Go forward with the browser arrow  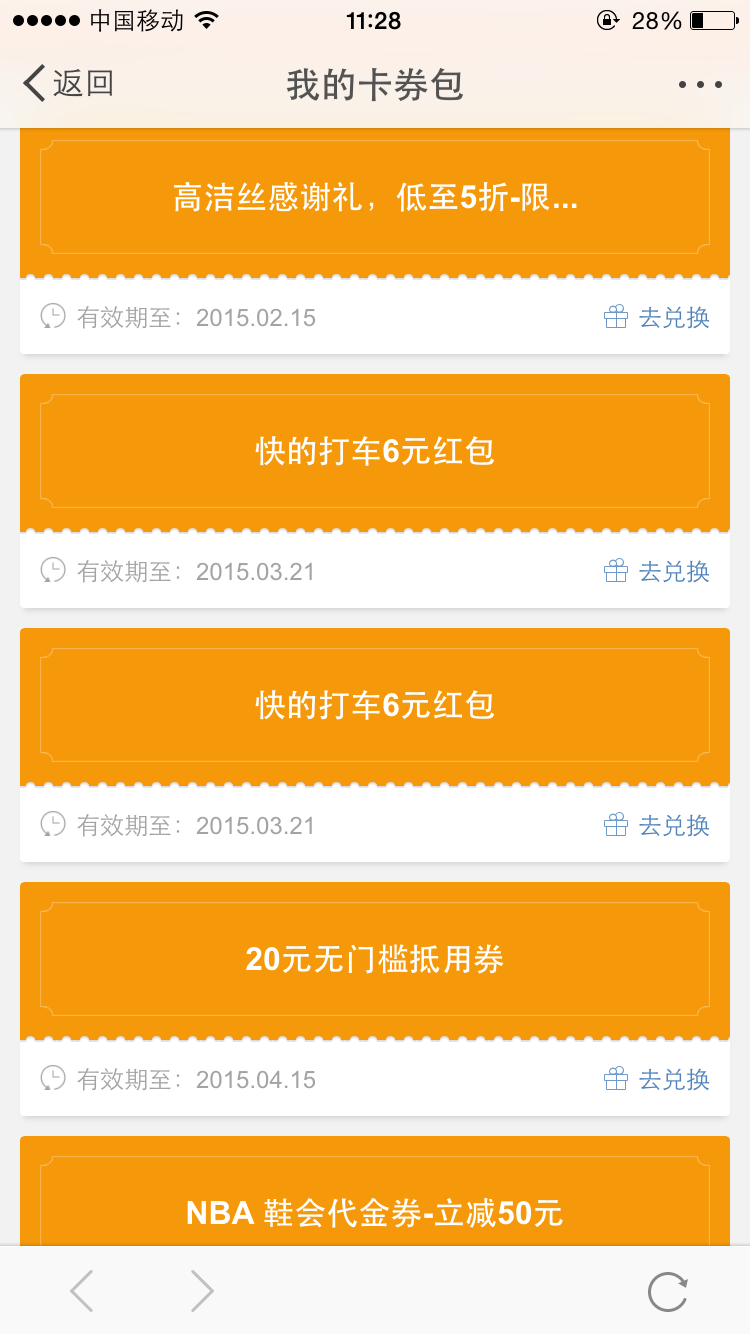tap(202, 1292)
